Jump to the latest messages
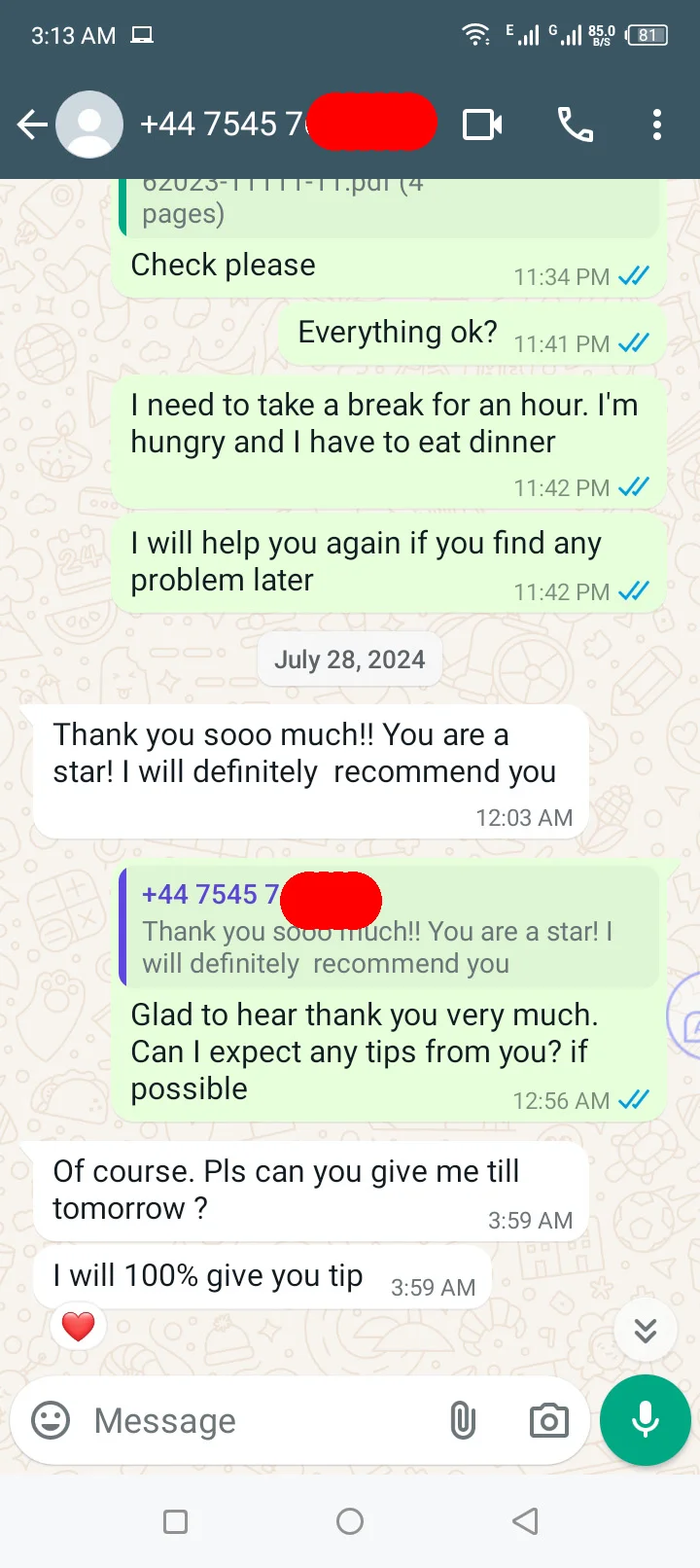The height and width of the screenshot is (1568, 700). coord(646,1330)
